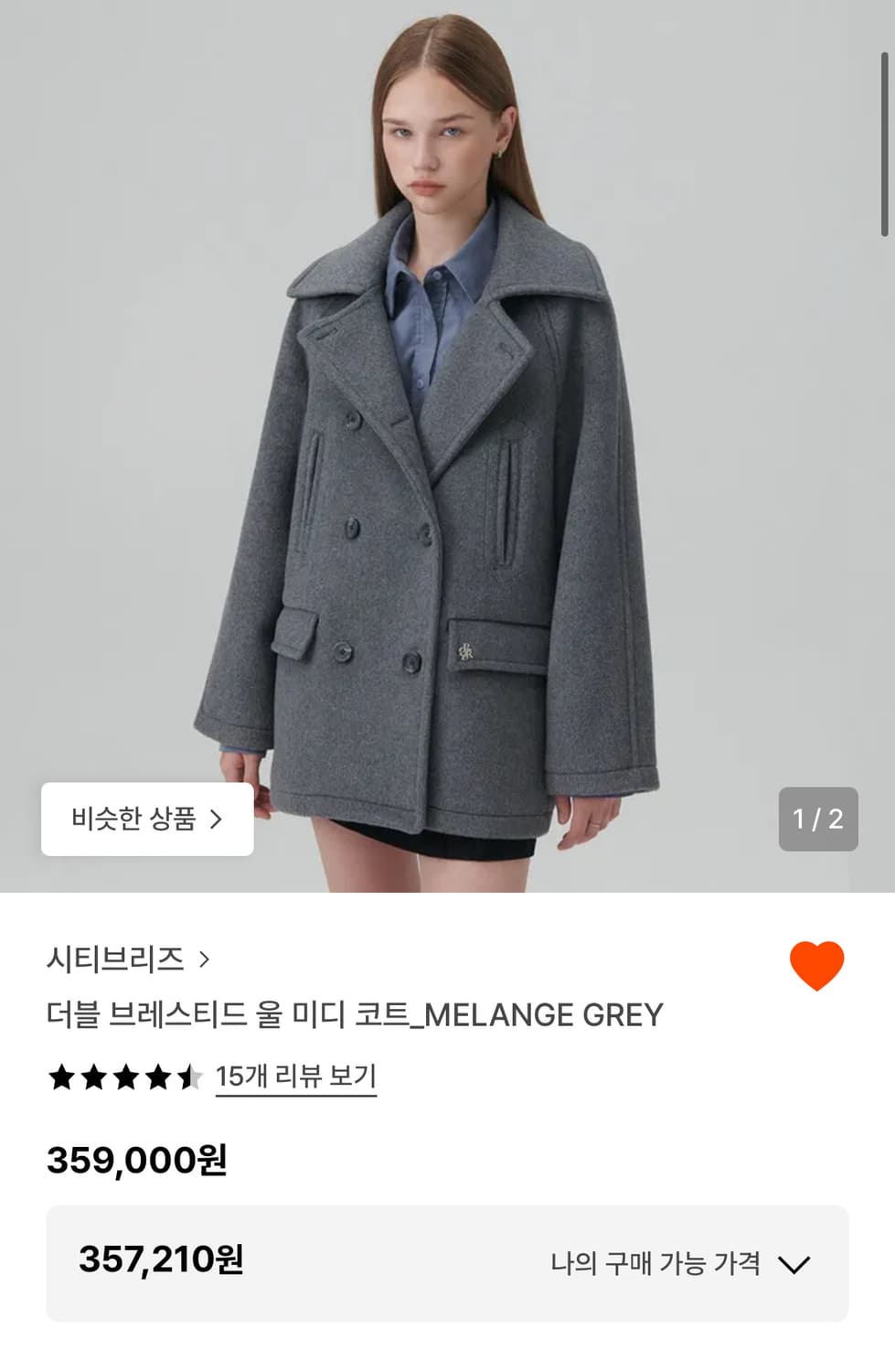Viewport: 895px width, 1372px height.
Task: Open the 비슷한 상품 similar products page
Action: [x=146, y=820]
